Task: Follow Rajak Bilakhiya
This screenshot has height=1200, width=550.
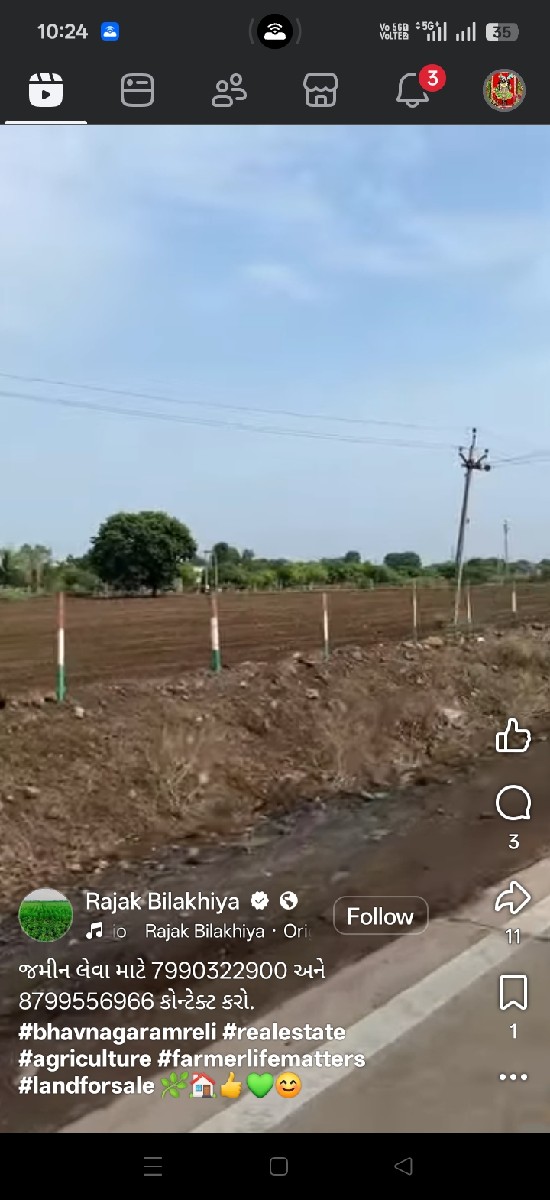Action: (380, 916)
